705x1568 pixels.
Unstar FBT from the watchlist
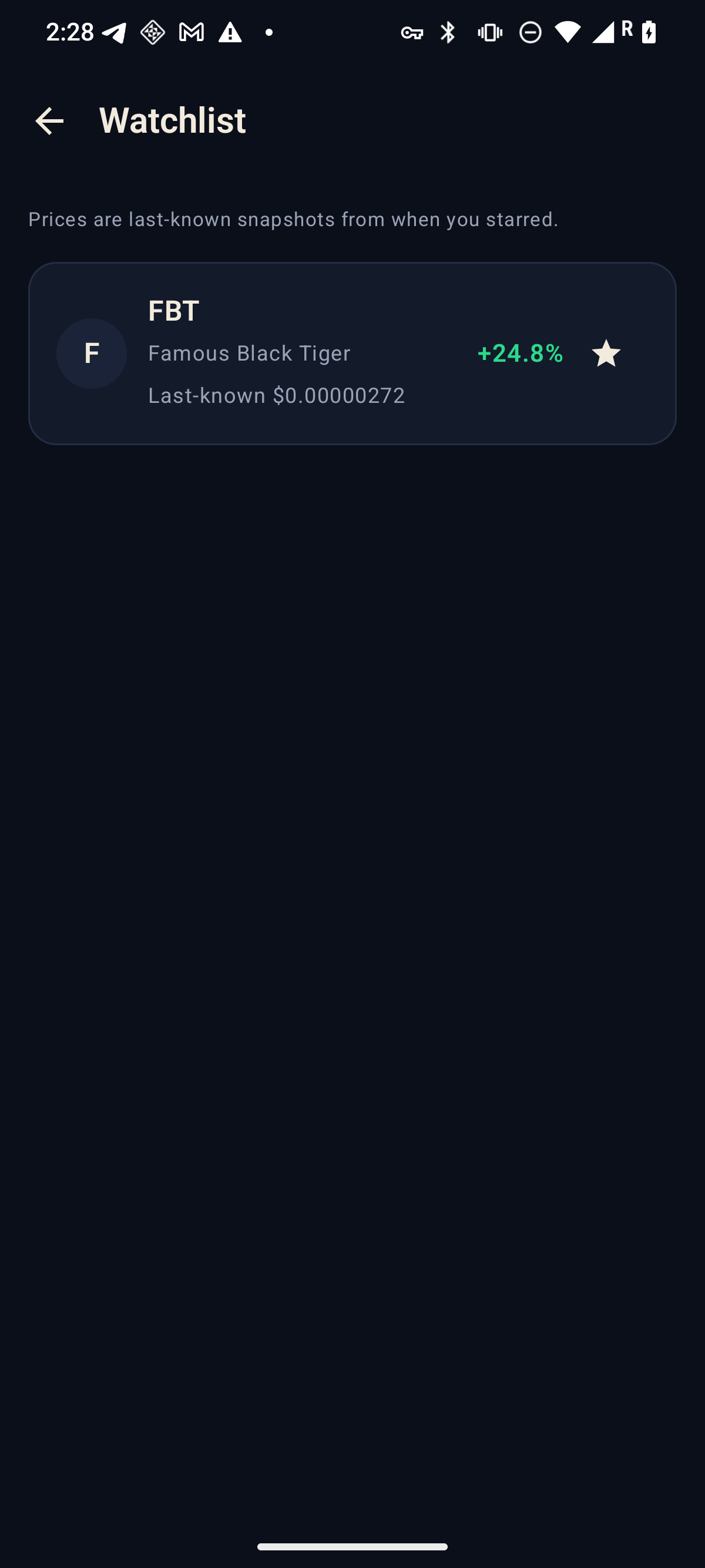click(x=606, y=354)
